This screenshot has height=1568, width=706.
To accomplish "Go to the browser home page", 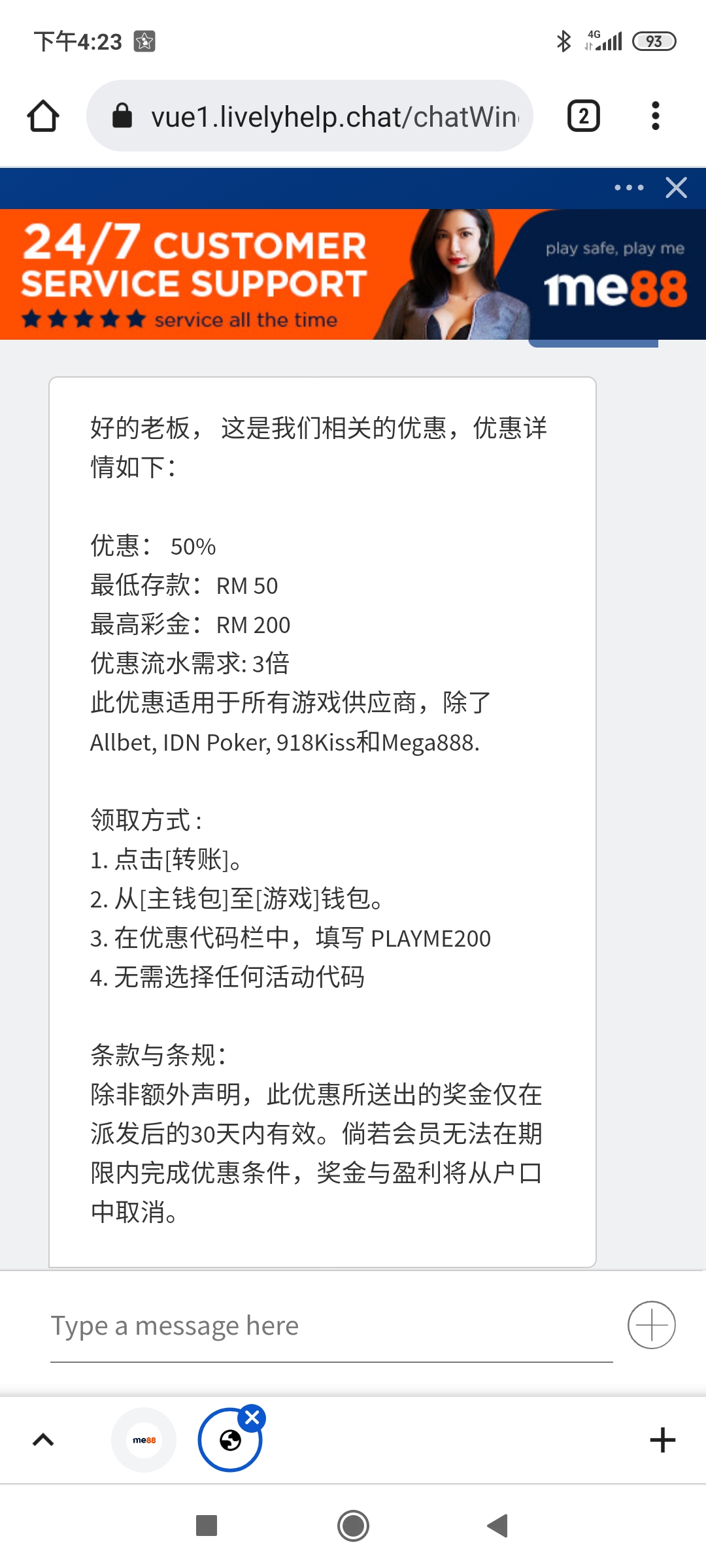I will point(43,116).
